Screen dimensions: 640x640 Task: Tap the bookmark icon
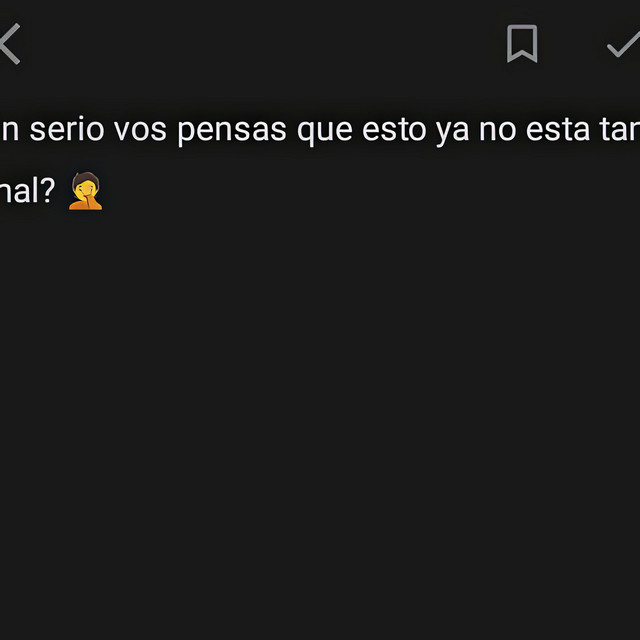(522, 44)
